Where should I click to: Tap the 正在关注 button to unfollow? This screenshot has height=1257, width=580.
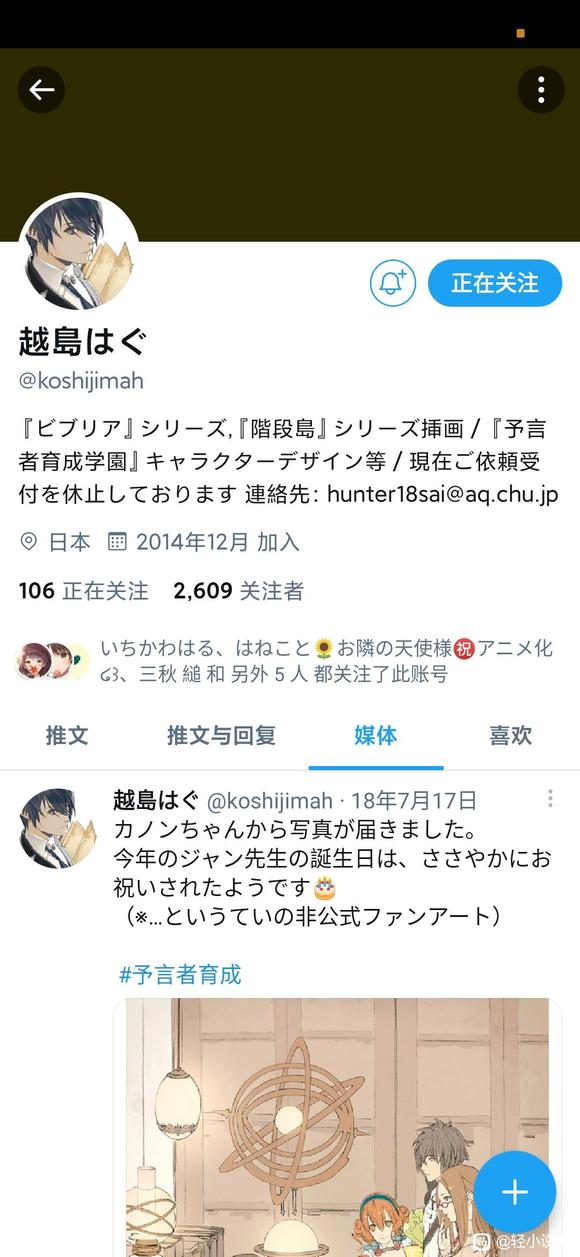(x=495, y=283)
